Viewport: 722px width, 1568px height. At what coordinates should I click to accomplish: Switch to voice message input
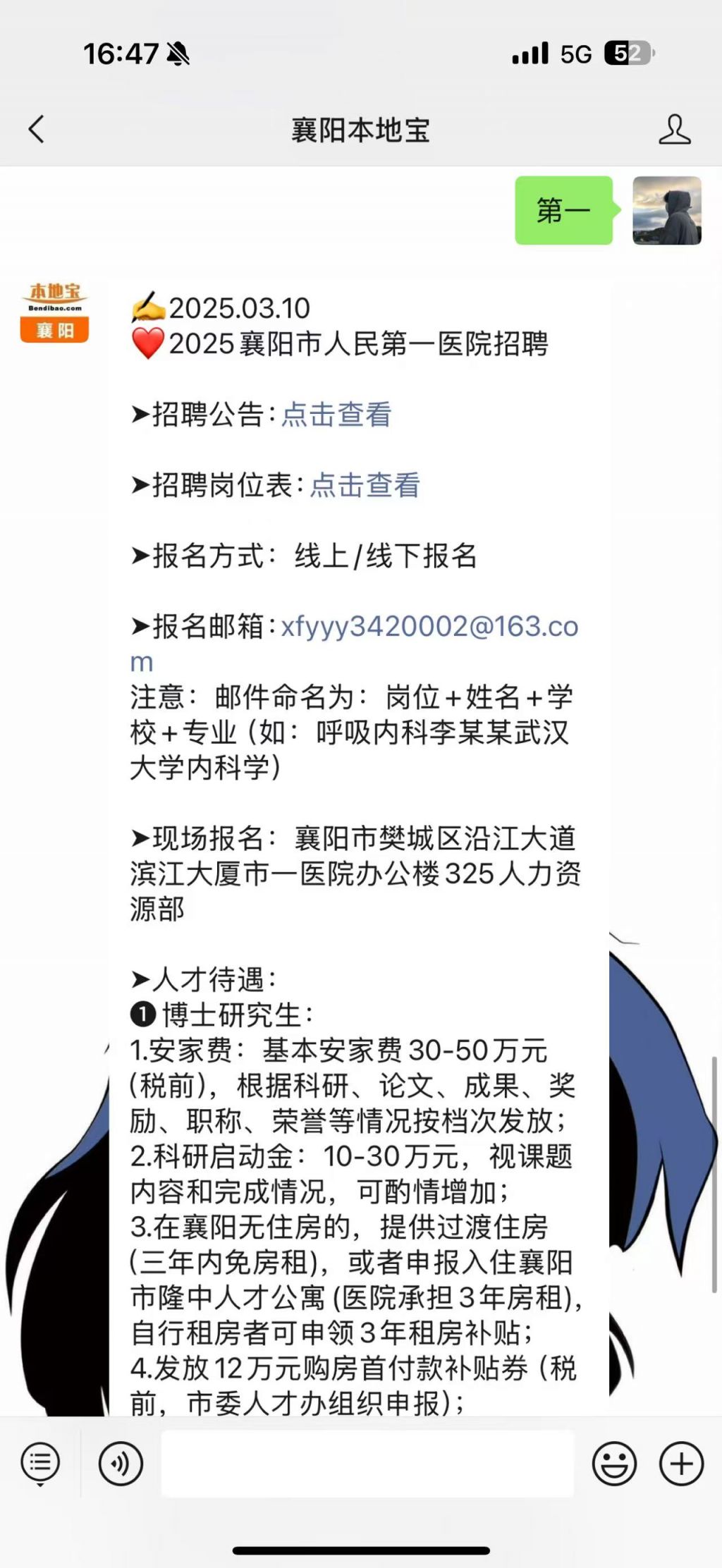tap(121, 1464)
